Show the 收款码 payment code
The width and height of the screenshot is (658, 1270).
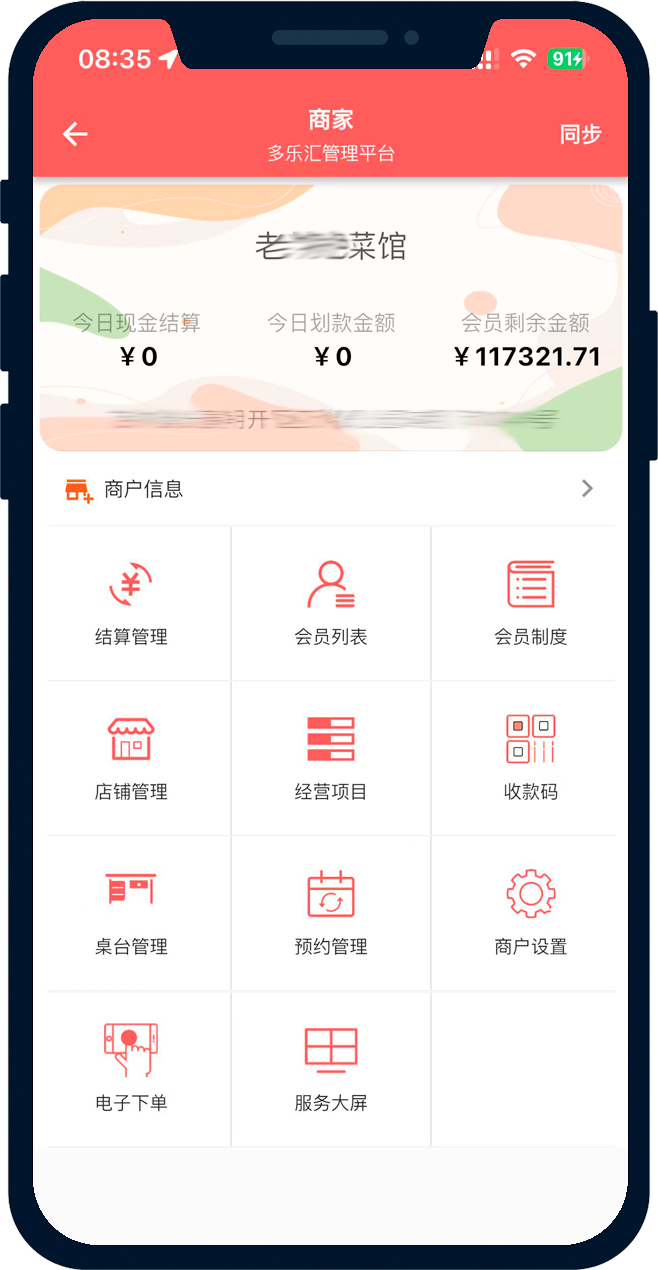coord(530,758)
